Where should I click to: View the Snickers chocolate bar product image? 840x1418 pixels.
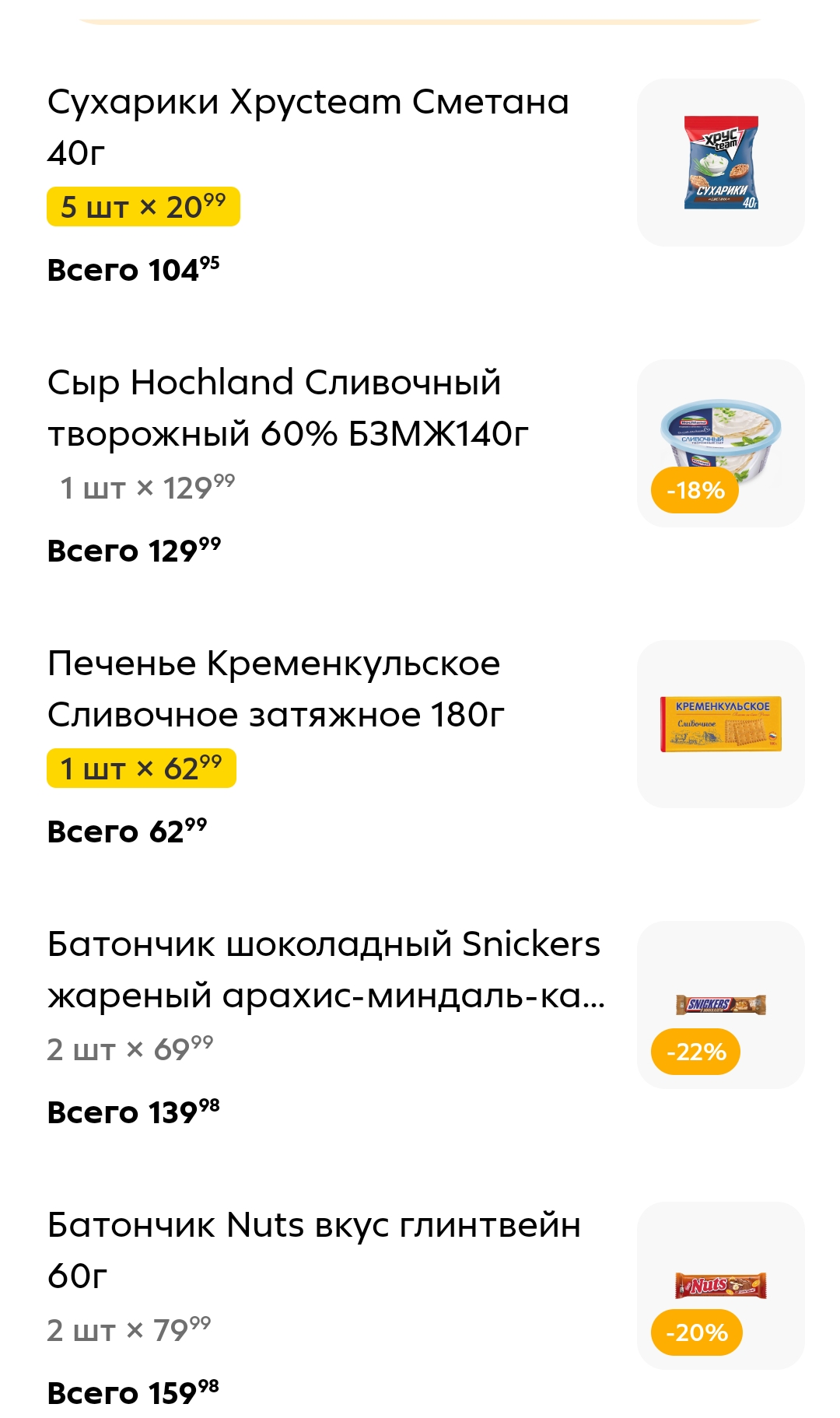pos(720,1004)
